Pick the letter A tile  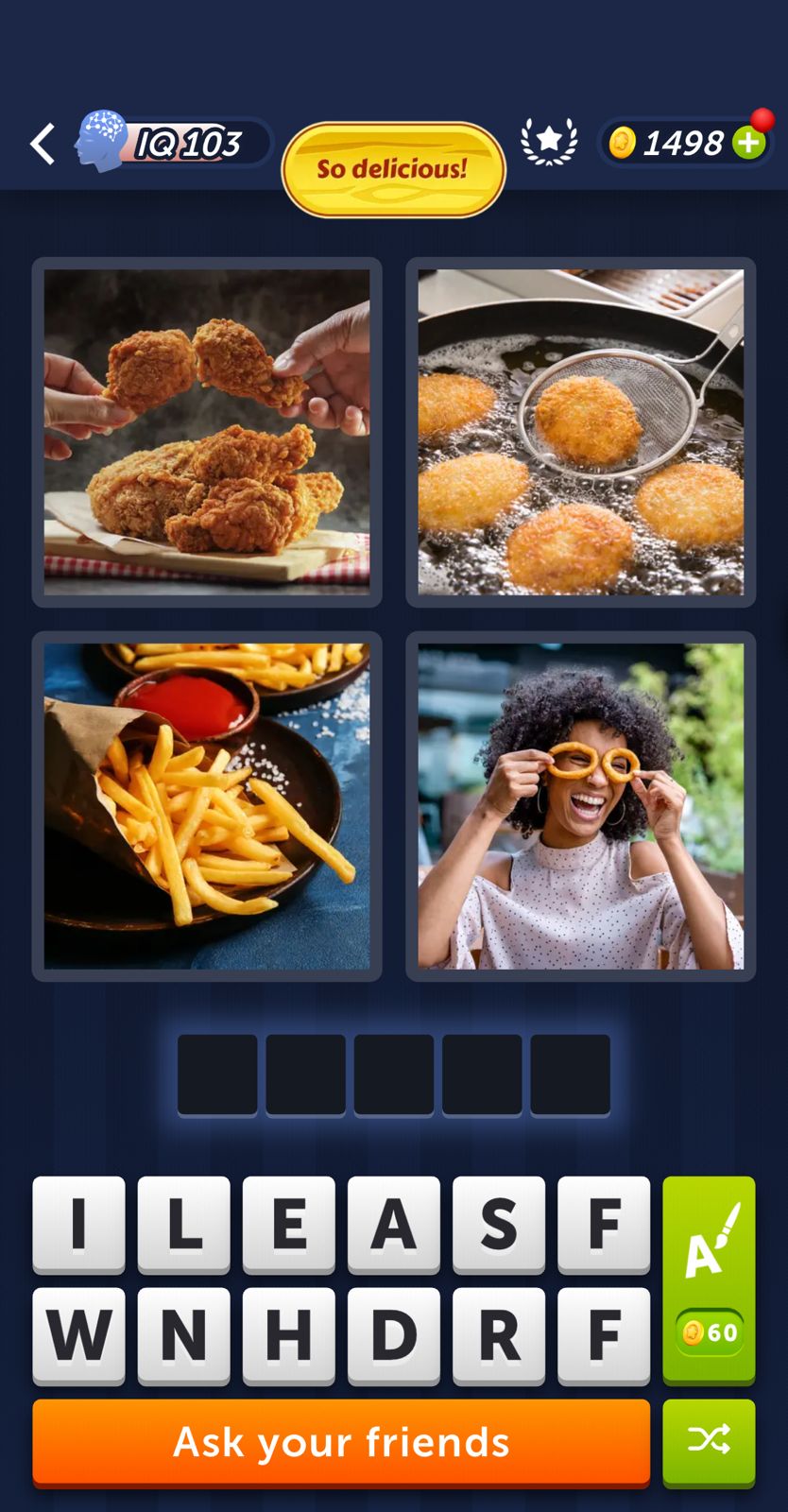pyautogui.click(x=393, y=1225)
